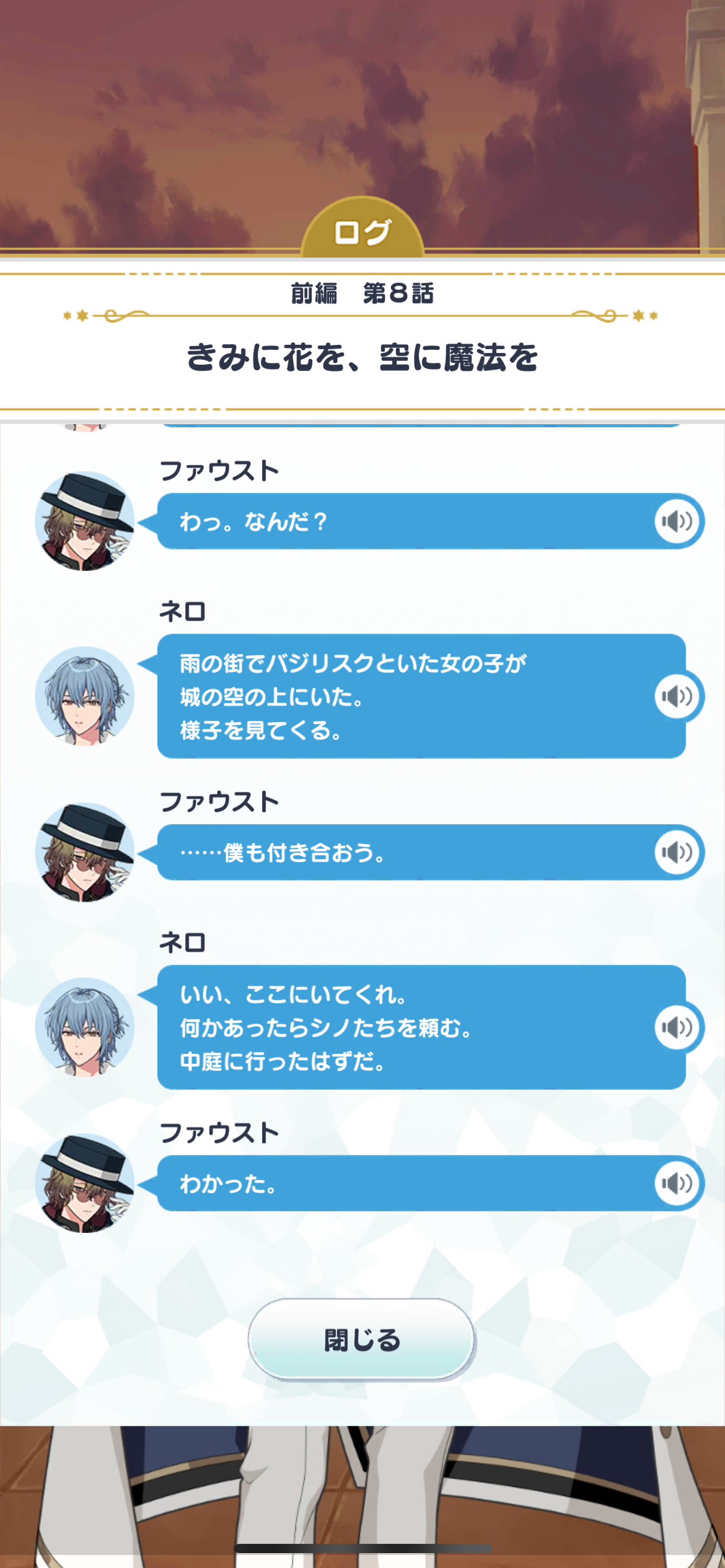Play voice for Faust's line わっ。なんだ？
This screenshot has width=725, height=1568.
point(677,521)
